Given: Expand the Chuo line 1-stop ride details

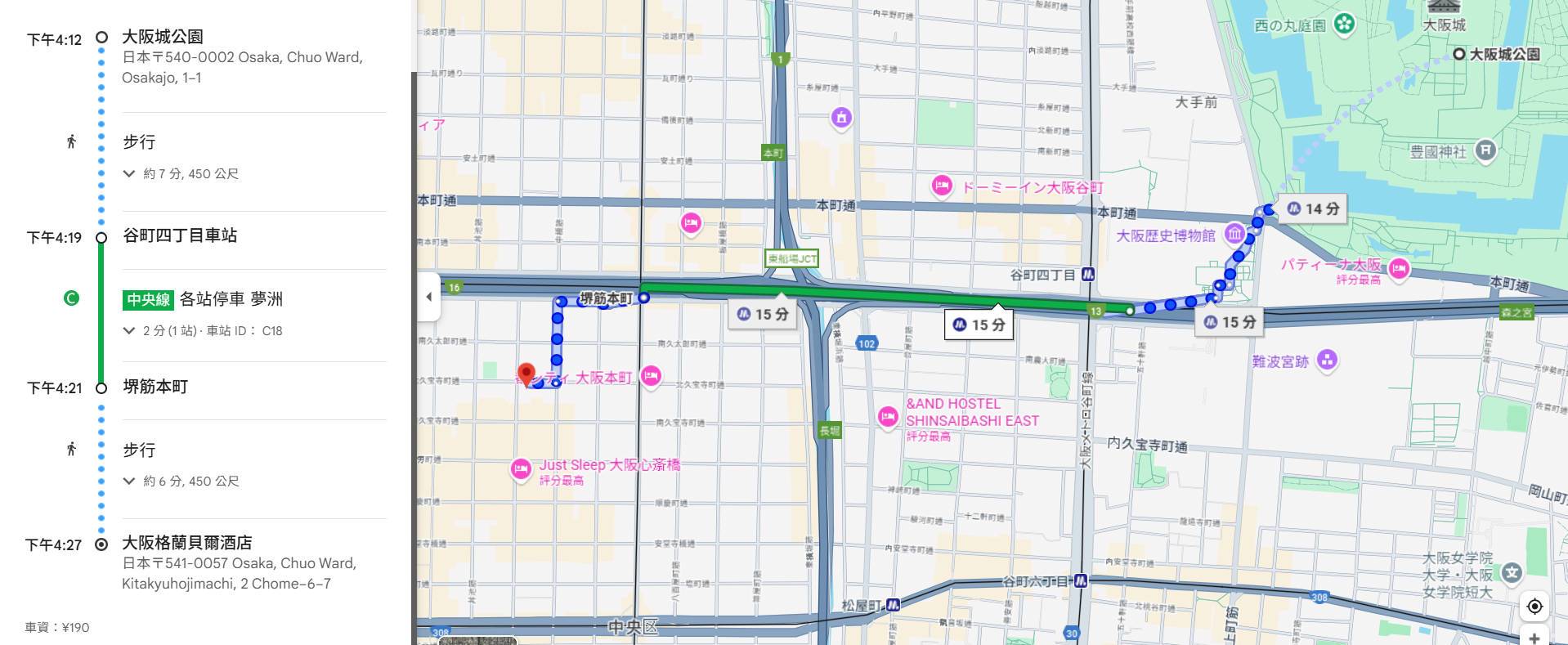Looking at the screenshot, I should (129, 331).
